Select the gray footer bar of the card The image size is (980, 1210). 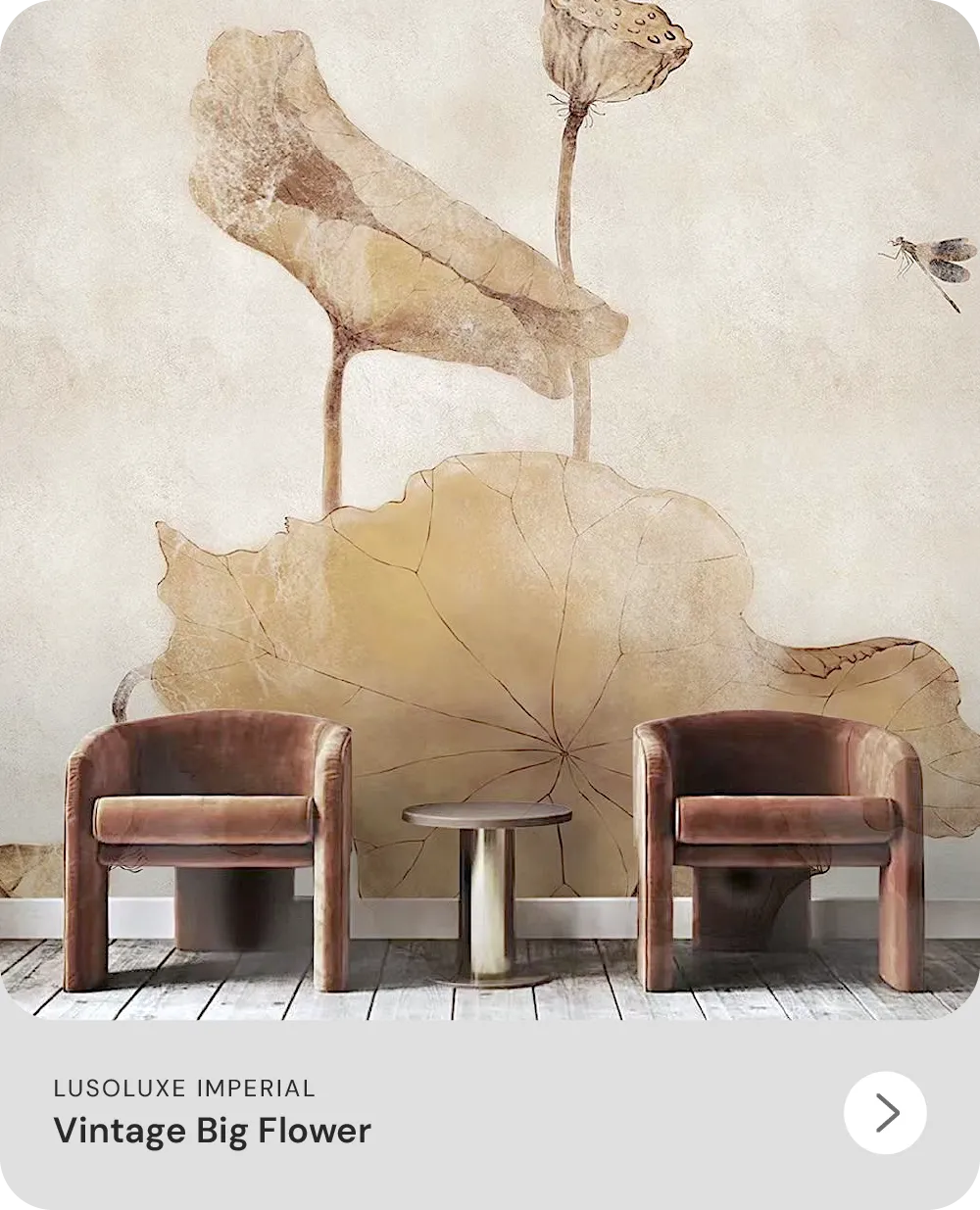pos(490,1112)
